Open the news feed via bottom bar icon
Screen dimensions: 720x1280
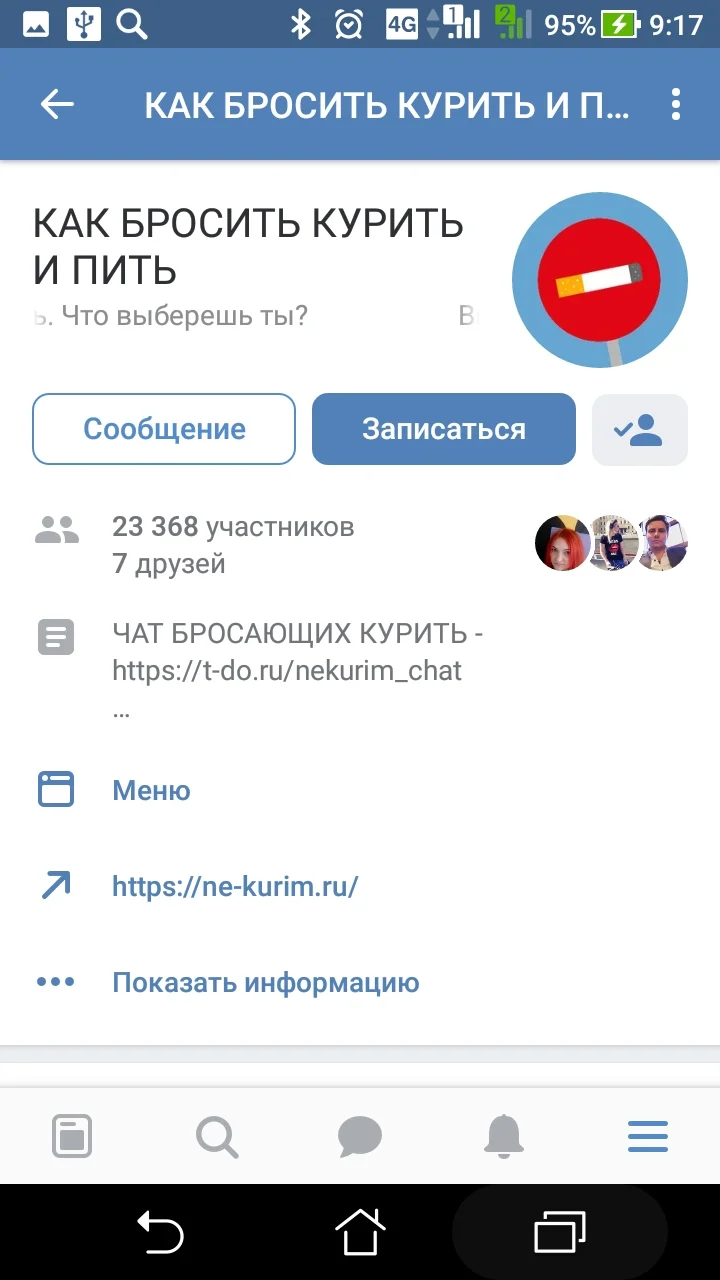71,1136
